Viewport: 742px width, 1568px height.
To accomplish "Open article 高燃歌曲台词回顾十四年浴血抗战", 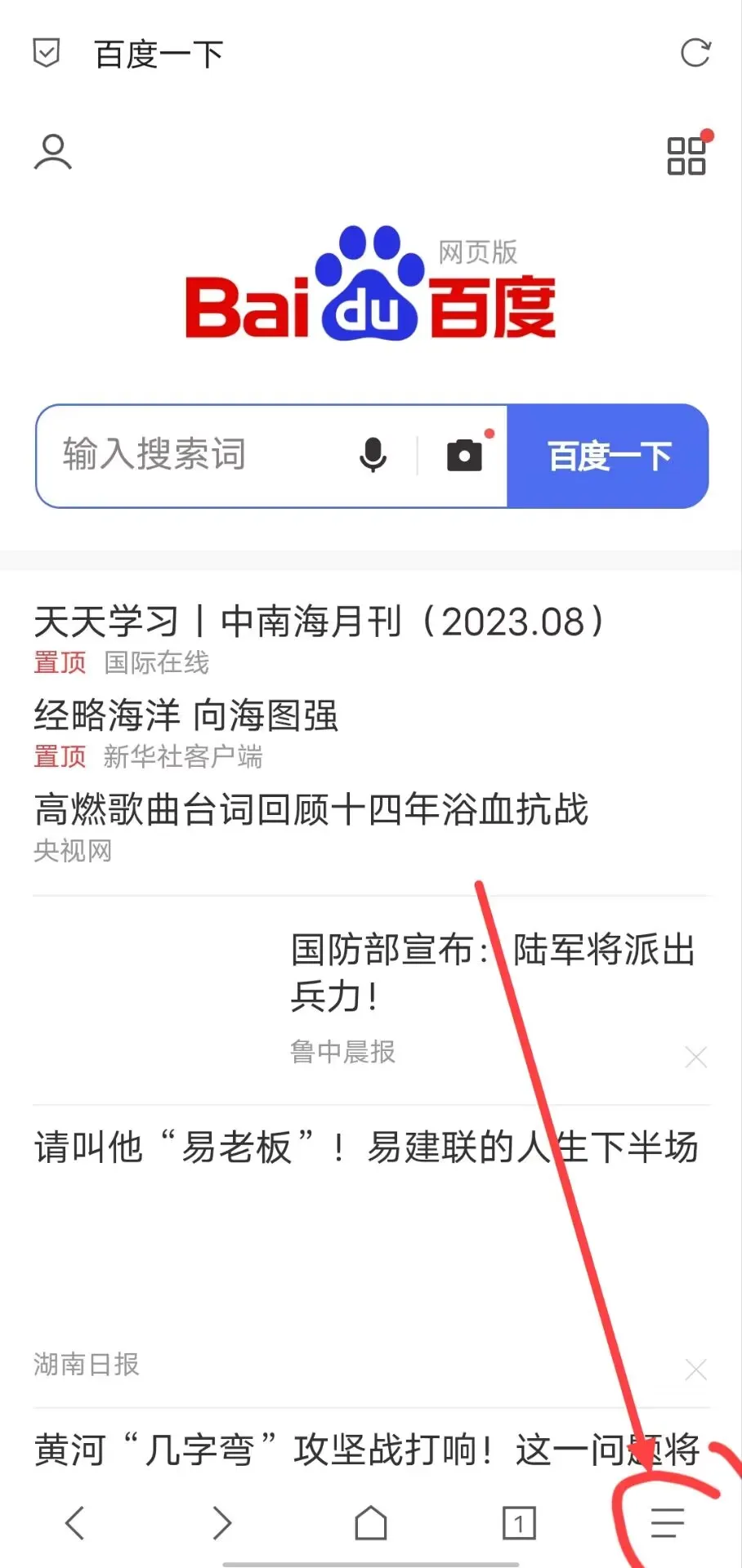I will click(x=311, y=810).
